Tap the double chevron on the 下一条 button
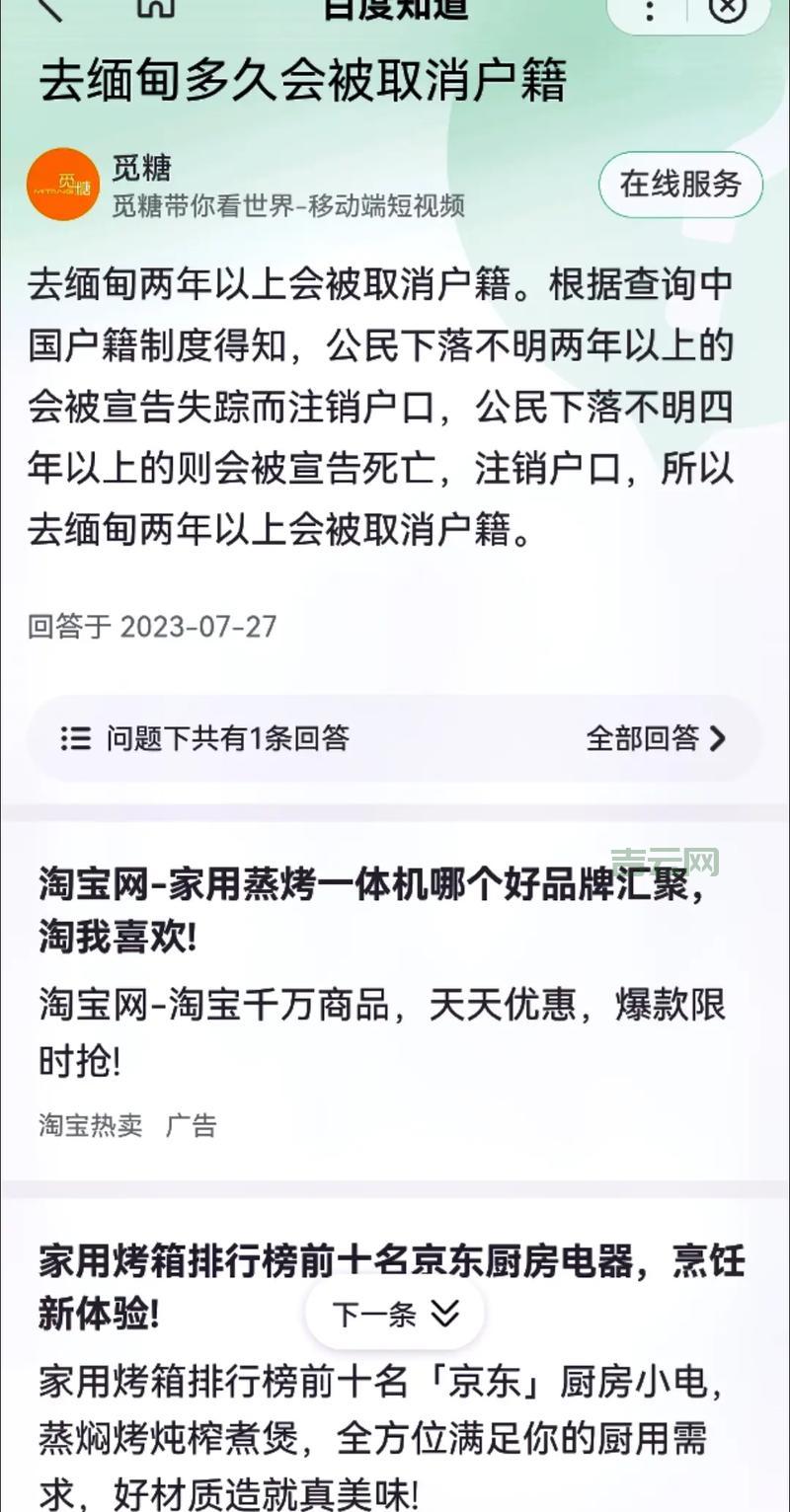 point(445,1314)
